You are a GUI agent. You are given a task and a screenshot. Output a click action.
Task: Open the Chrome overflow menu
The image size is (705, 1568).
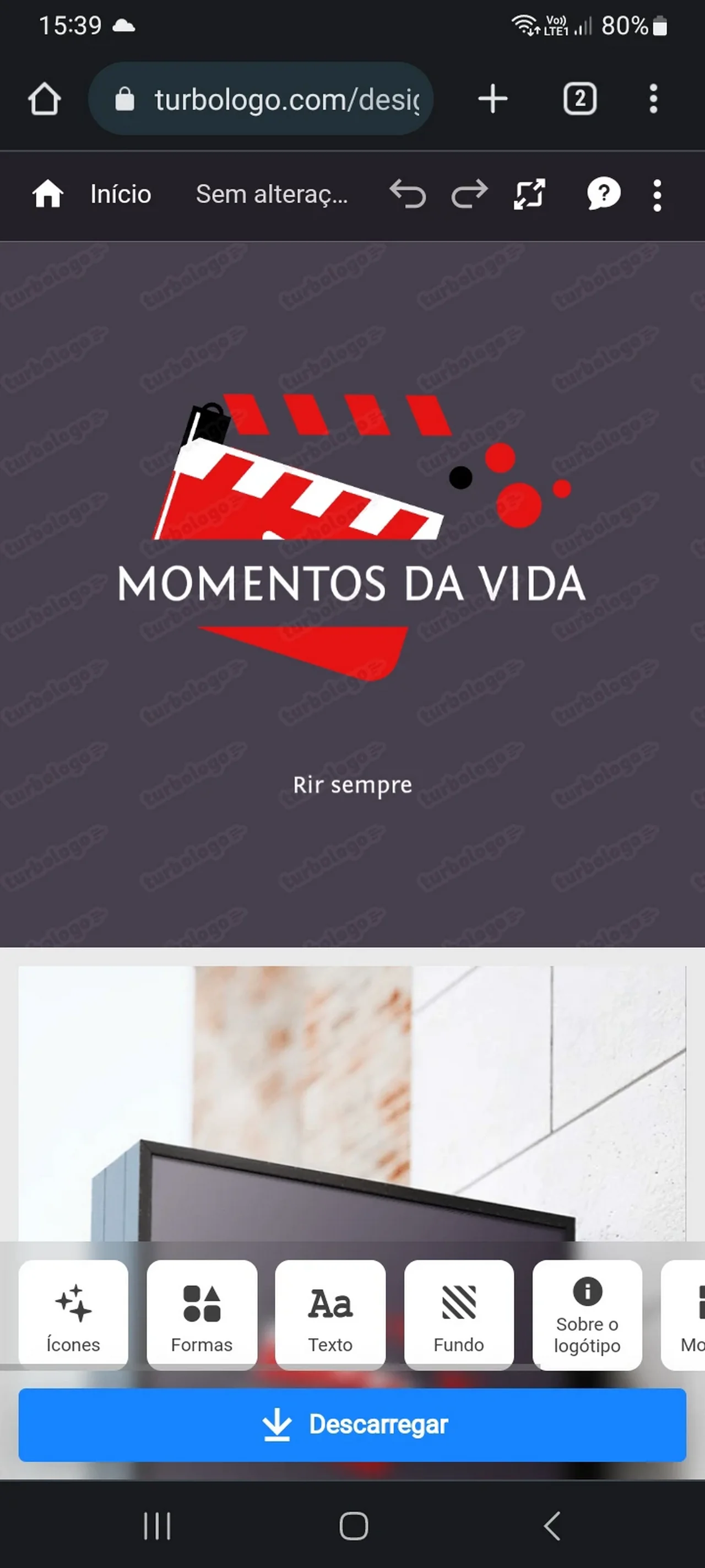click(x=653, y=99)
